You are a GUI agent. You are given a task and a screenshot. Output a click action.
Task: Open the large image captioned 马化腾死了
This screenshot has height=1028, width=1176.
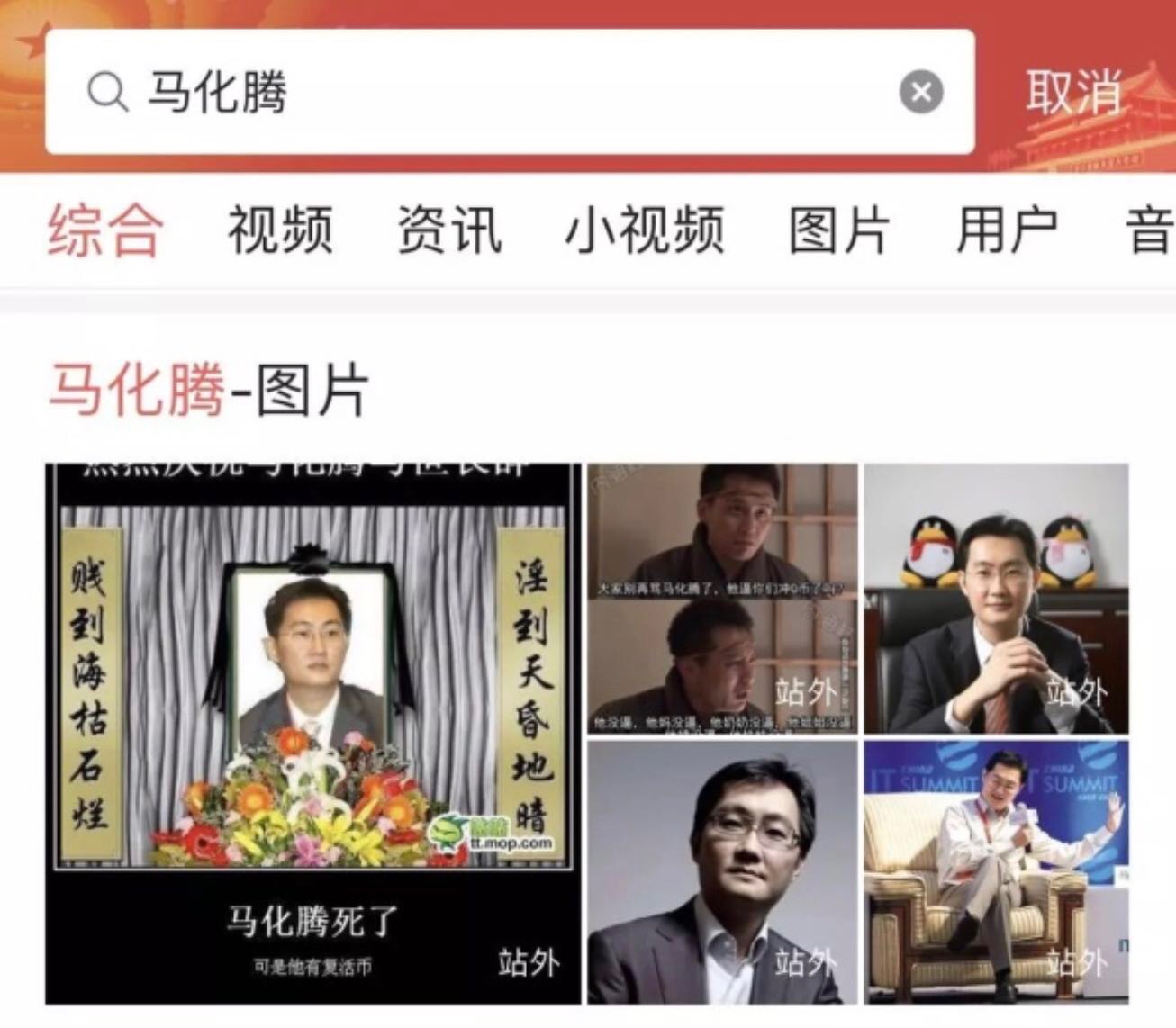pyautogui.click(x=312, y=734)
